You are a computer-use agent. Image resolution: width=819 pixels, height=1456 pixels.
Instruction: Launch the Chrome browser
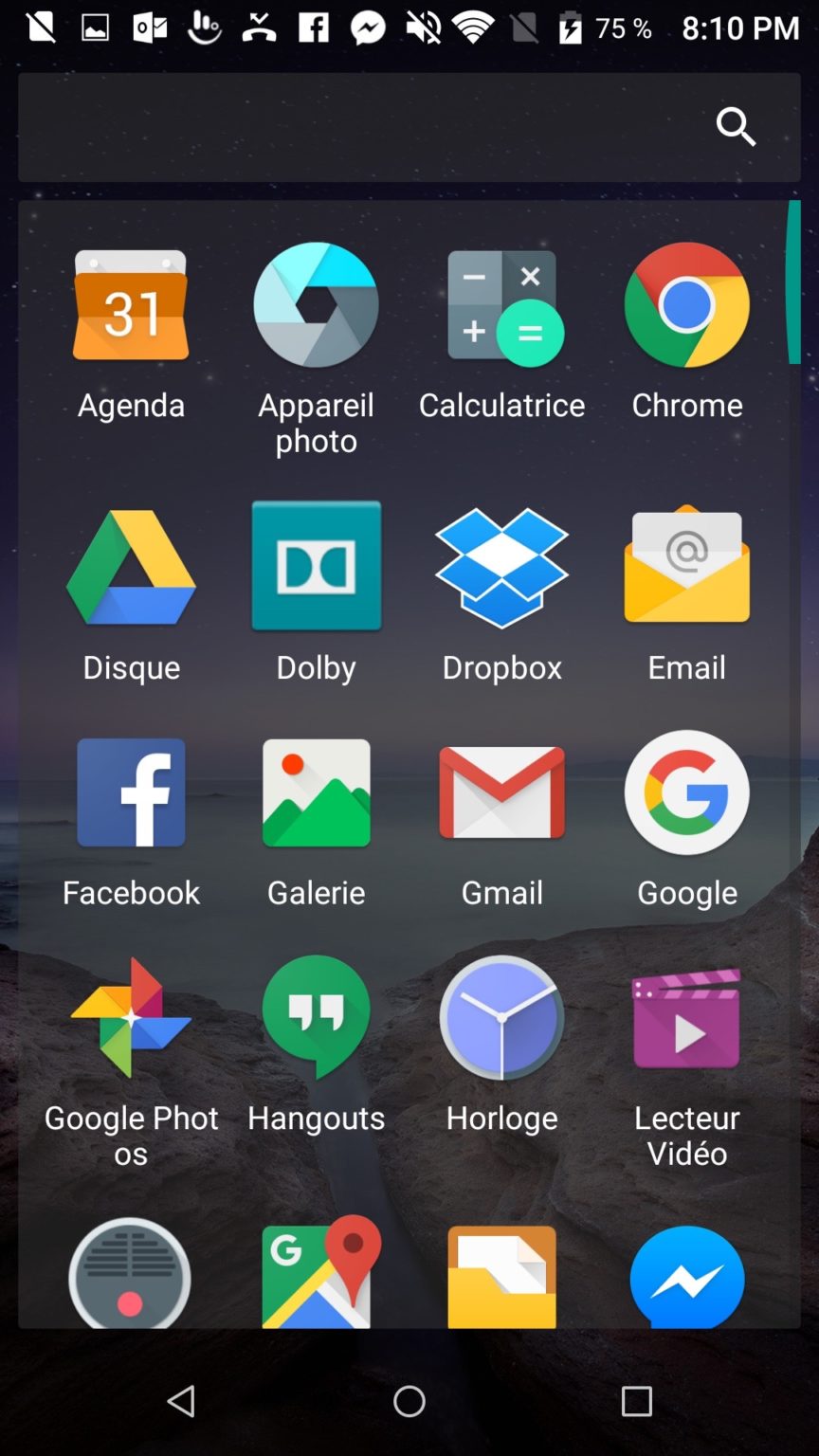point(687,305)
